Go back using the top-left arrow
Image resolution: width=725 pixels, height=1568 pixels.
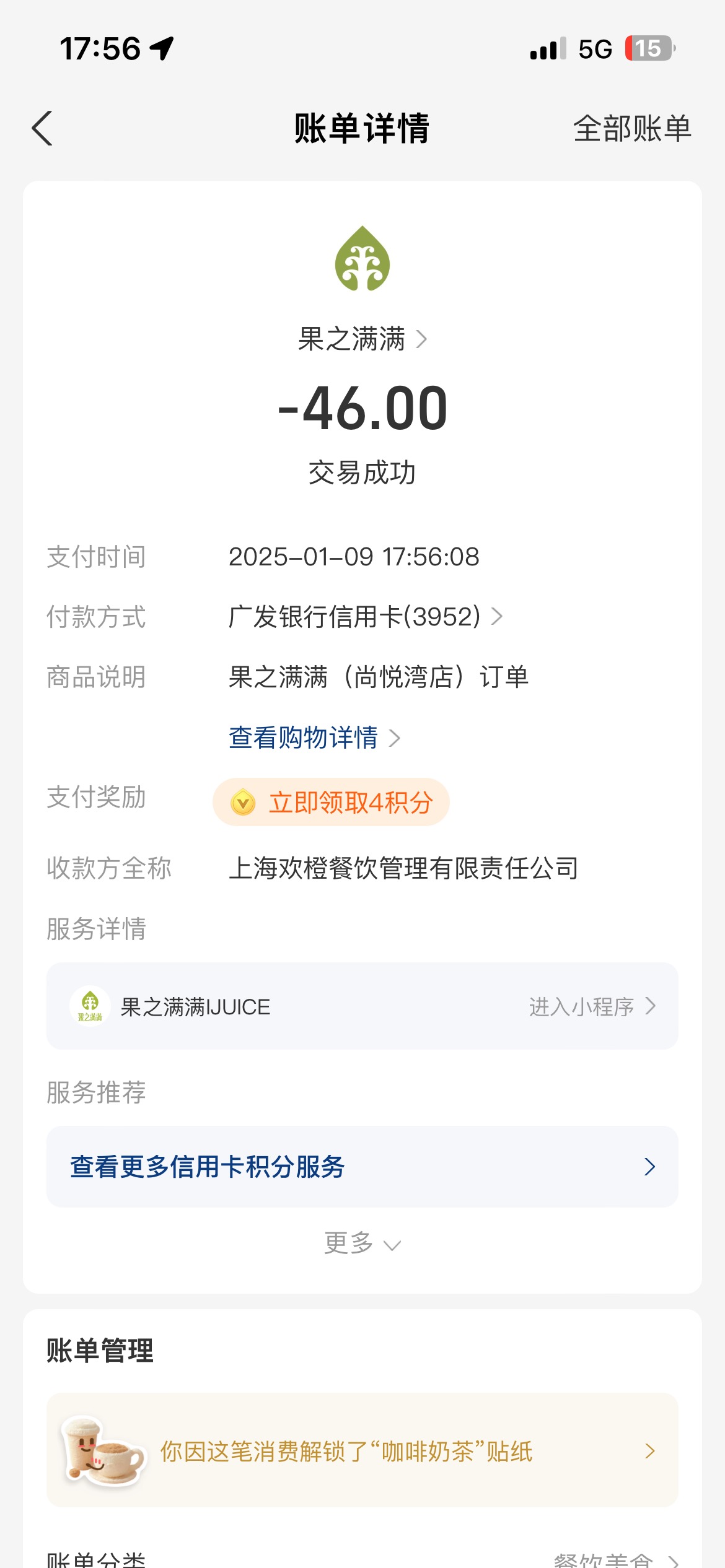tap(42, 129)
